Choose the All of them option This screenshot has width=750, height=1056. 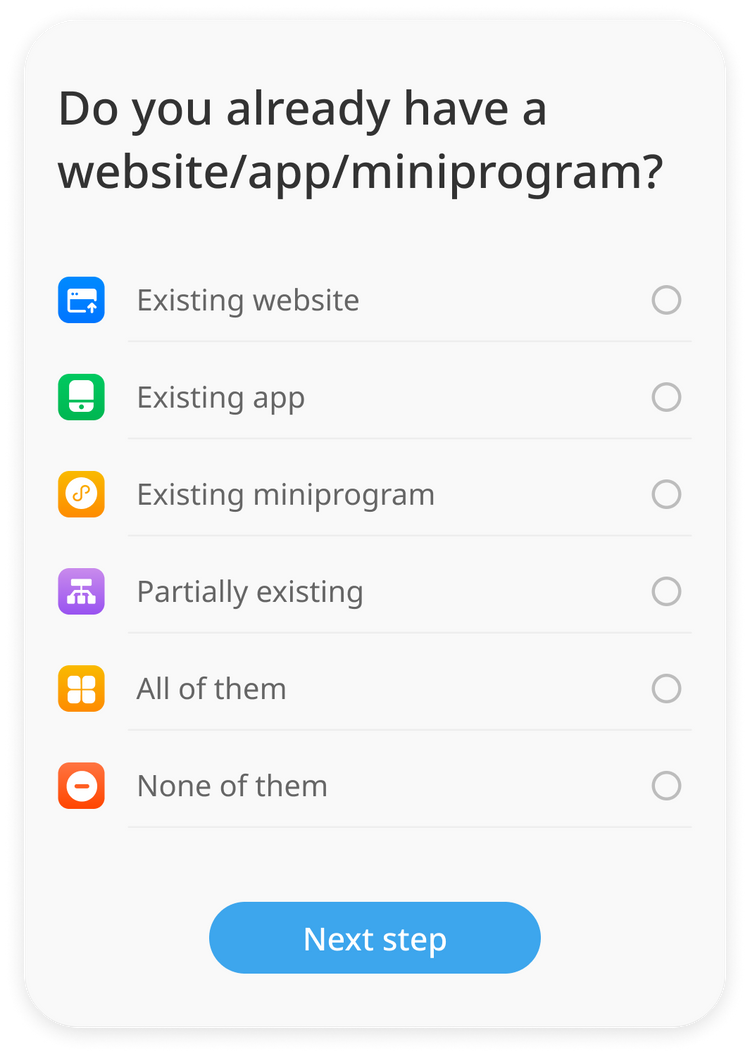pyautogui.click(x=666, y=688)
